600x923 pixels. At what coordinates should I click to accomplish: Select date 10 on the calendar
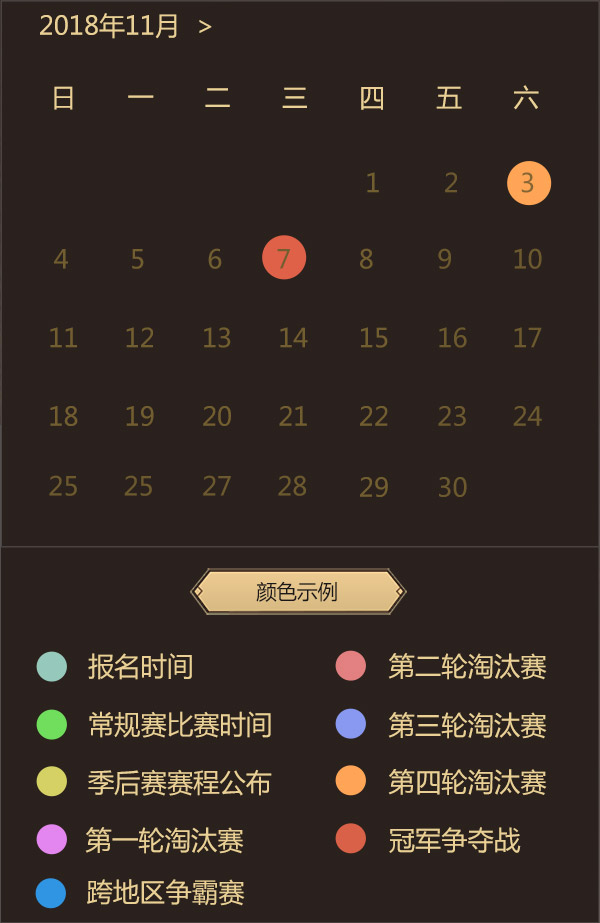click(527, 260)
